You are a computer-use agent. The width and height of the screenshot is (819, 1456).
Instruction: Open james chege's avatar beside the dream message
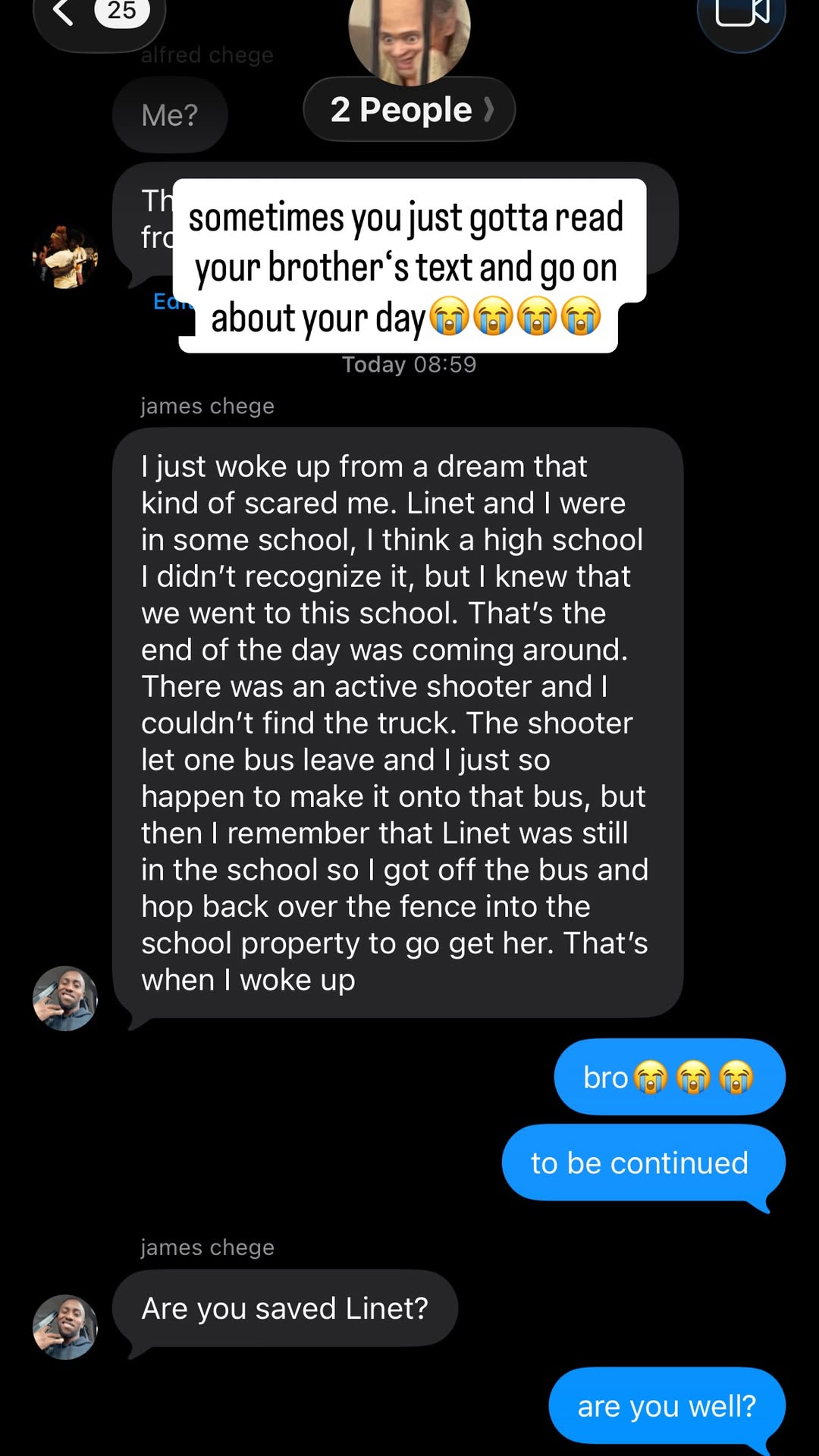[x=65, y=998]
